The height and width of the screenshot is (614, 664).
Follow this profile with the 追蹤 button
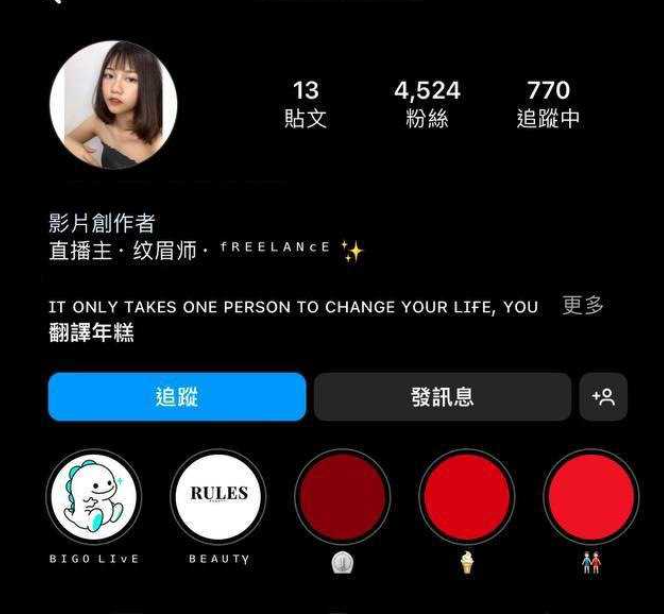pos(177,397)
